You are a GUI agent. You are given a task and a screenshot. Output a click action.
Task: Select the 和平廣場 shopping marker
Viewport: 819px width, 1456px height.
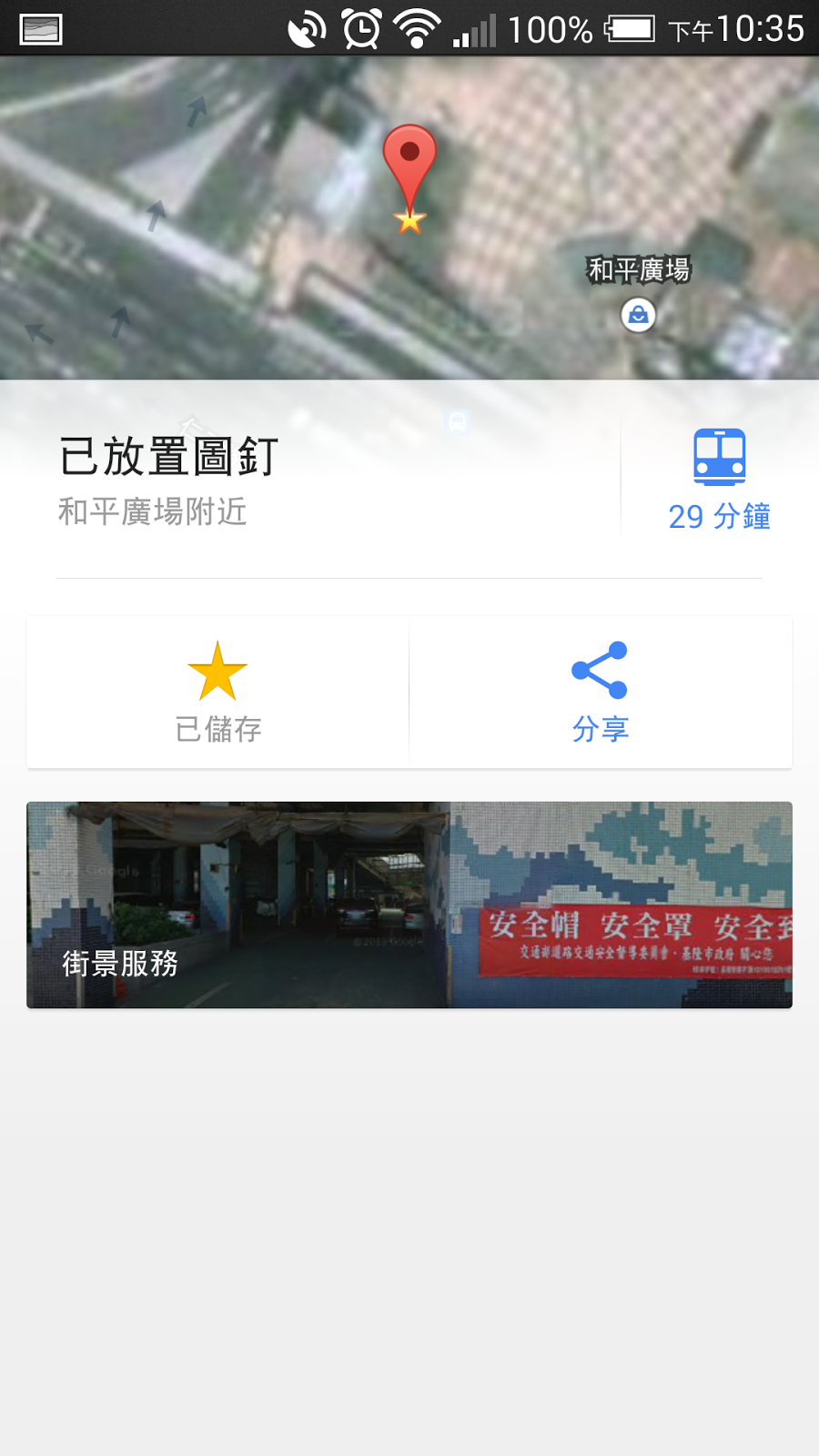(639, 315)
